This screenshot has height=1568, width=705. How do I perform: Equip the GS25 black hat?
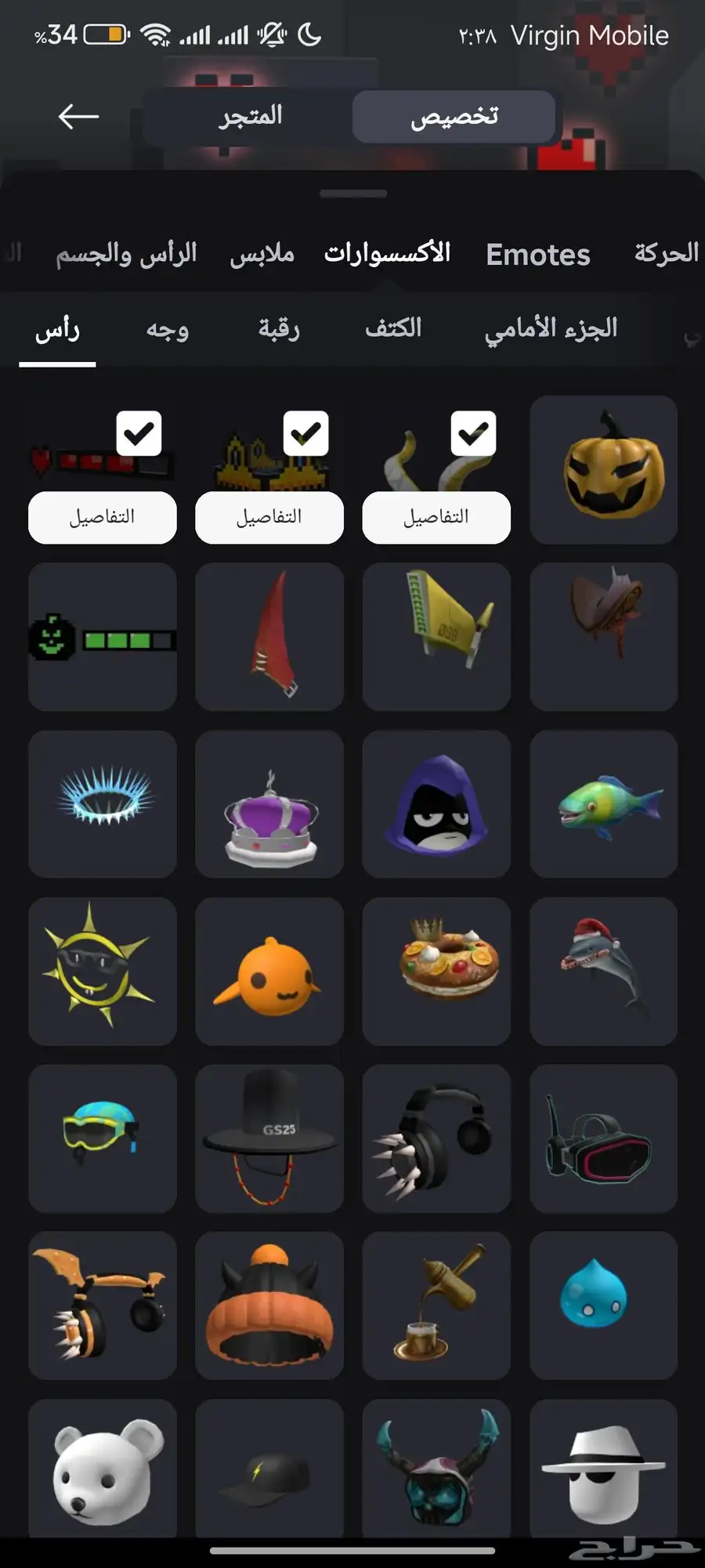point(269,1138)
